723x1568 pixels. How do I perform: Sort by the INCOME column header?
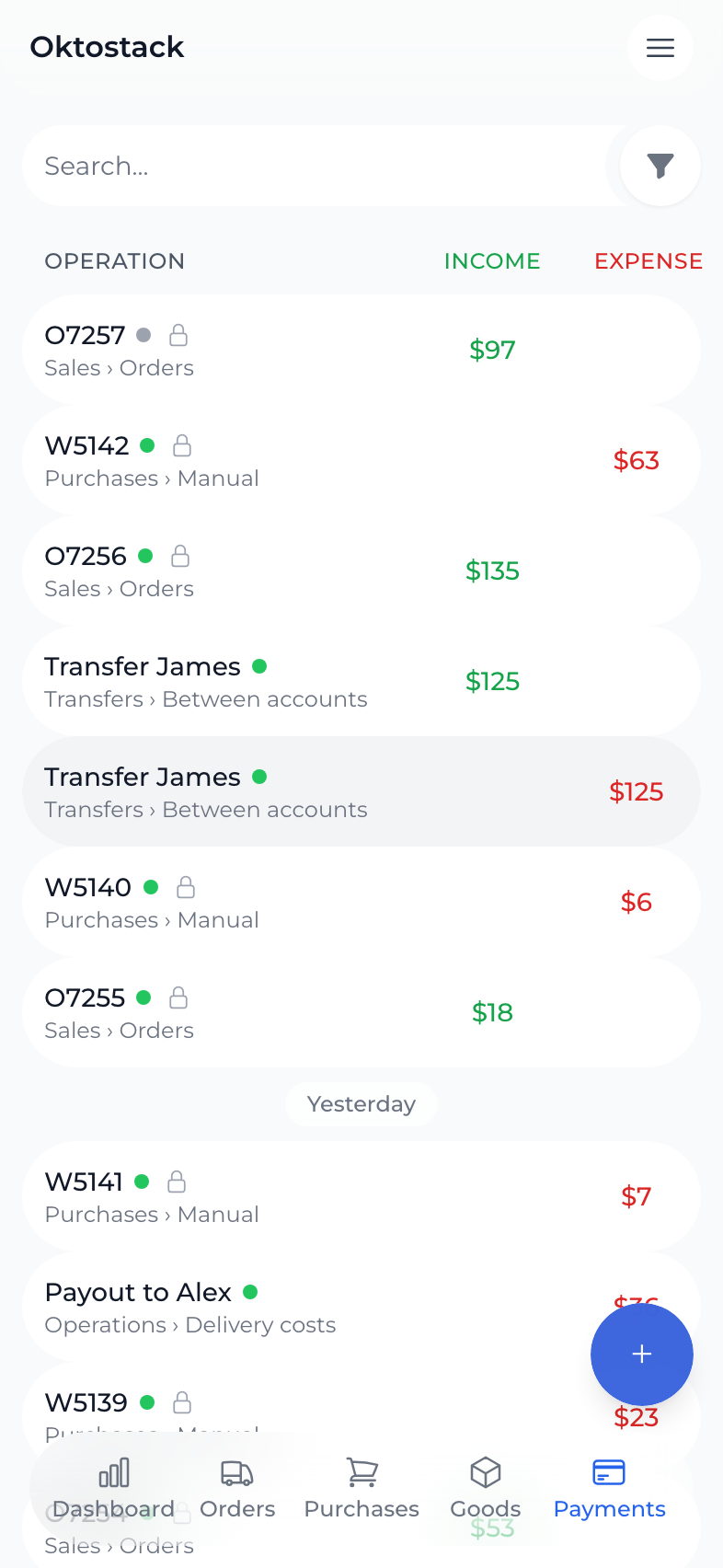492,261
